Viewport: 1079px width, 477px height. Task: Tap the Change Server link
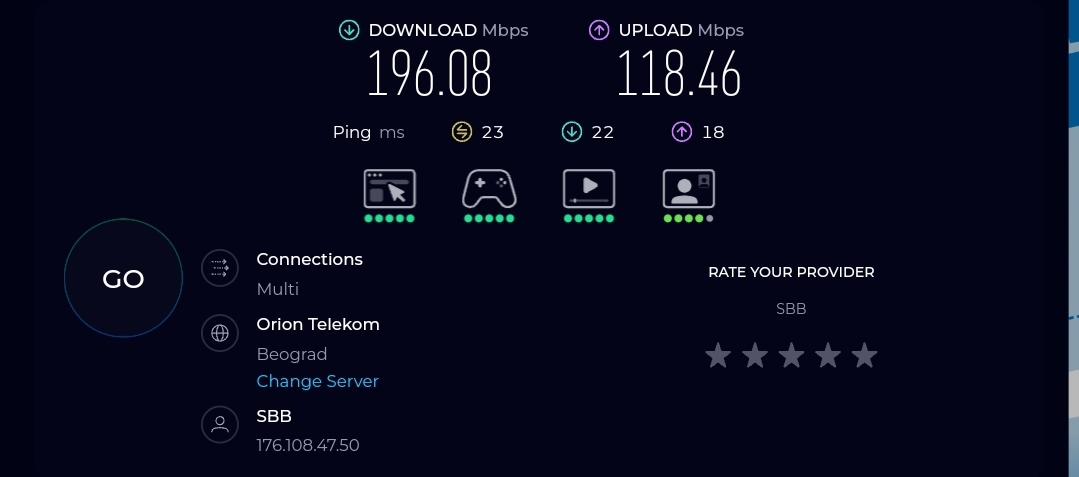317,381
